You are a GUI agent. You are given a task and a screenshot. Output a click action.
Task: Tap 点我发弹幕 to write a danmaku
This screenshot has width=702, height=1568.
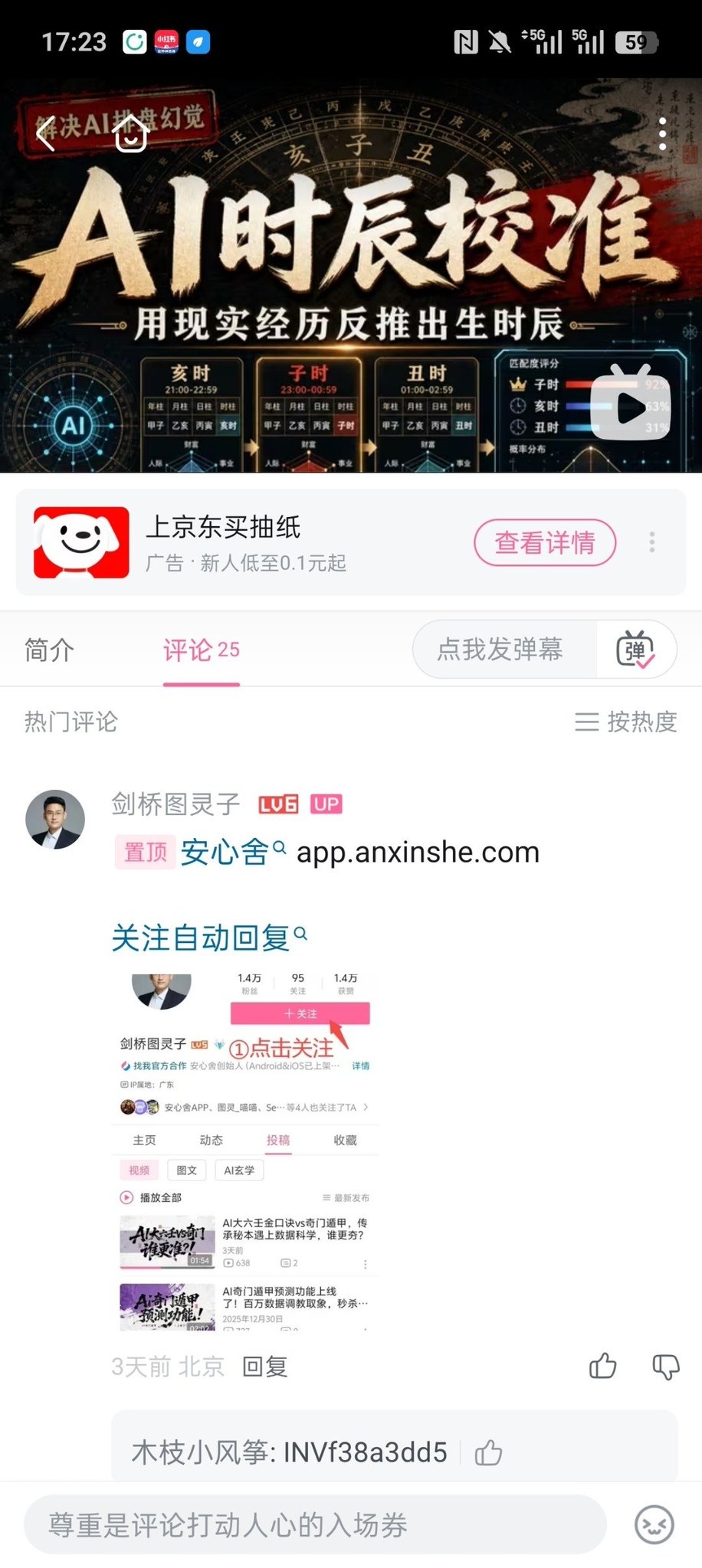(x=500, y=649)
